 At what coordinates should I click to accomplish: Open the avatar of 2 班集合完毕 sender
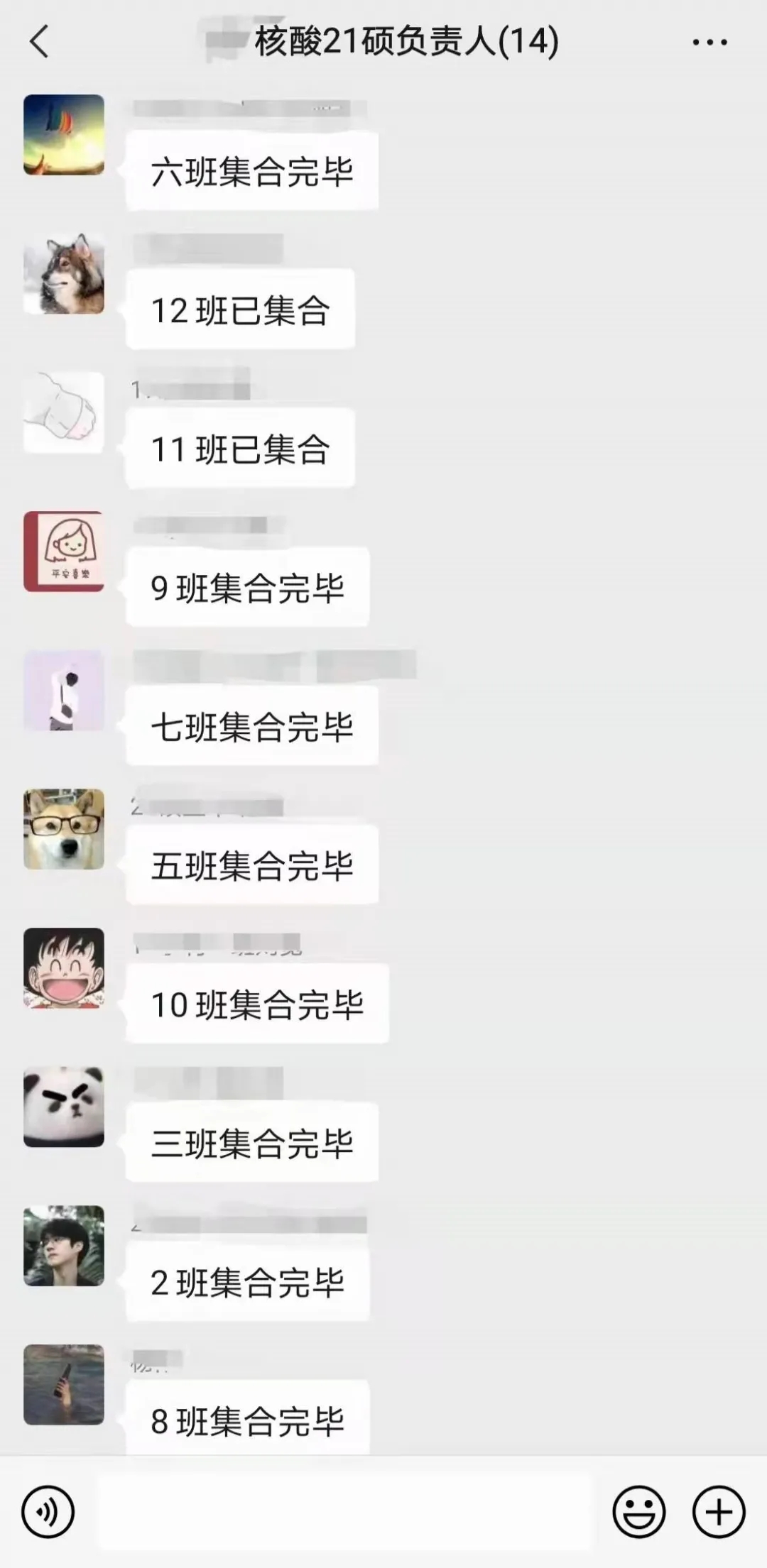tap(64, 1246)
